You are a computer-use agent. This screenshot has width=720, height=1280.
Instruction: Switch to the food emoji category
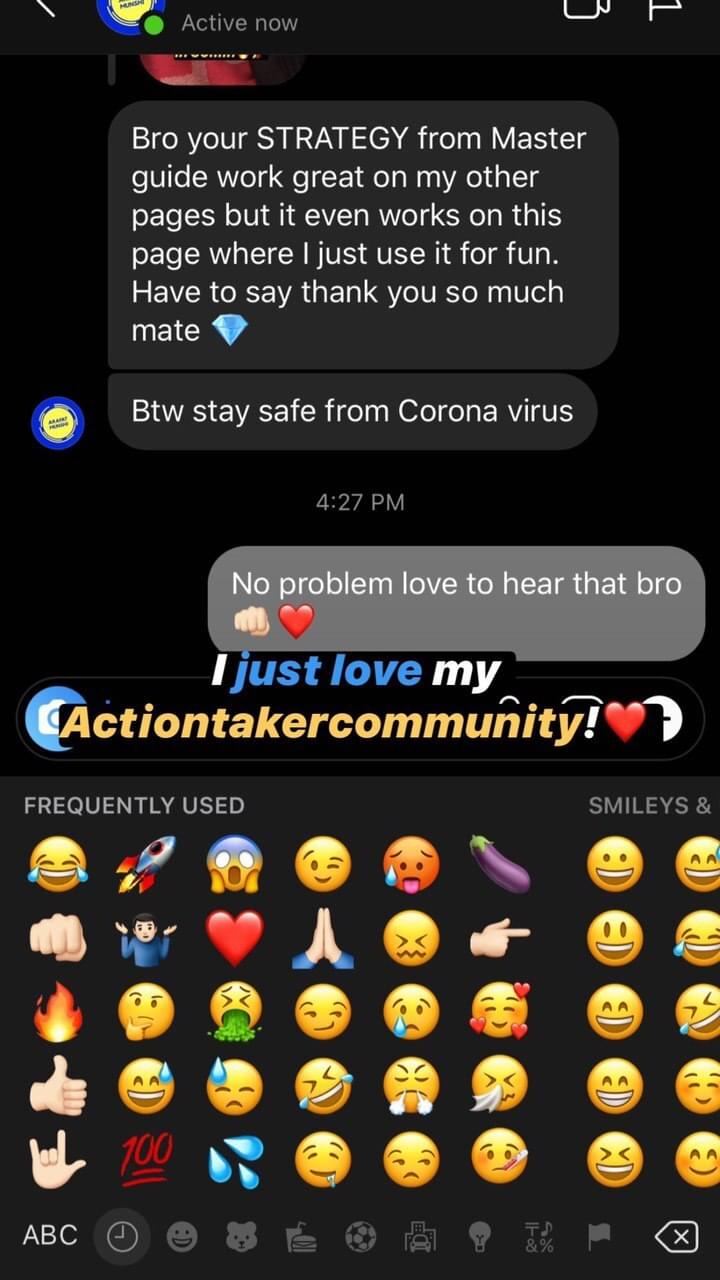[x=300, y=1238]
